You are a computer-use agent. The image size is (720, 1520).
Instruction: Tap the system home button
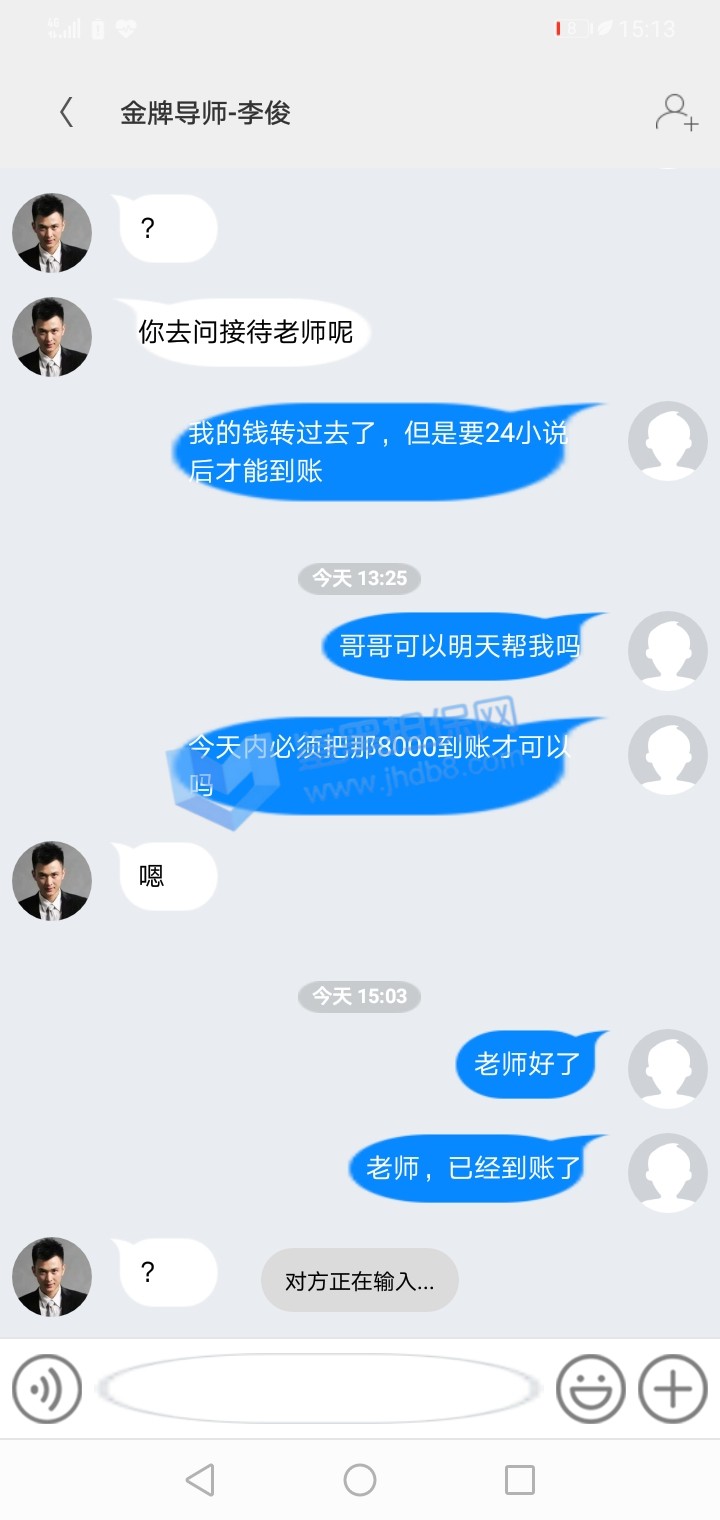coord(360,1480)
